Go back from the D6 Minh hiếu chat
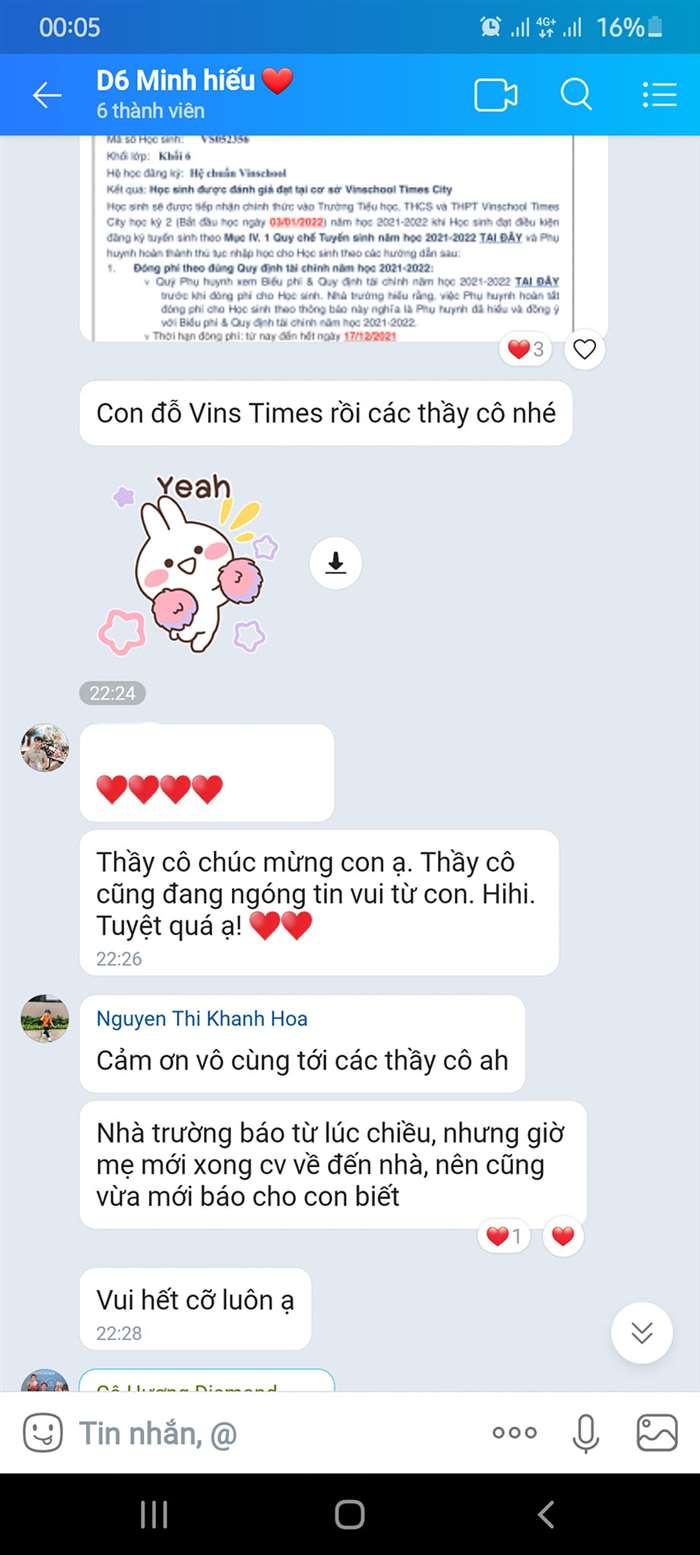 pyautogui.click(x=47, y=95)
